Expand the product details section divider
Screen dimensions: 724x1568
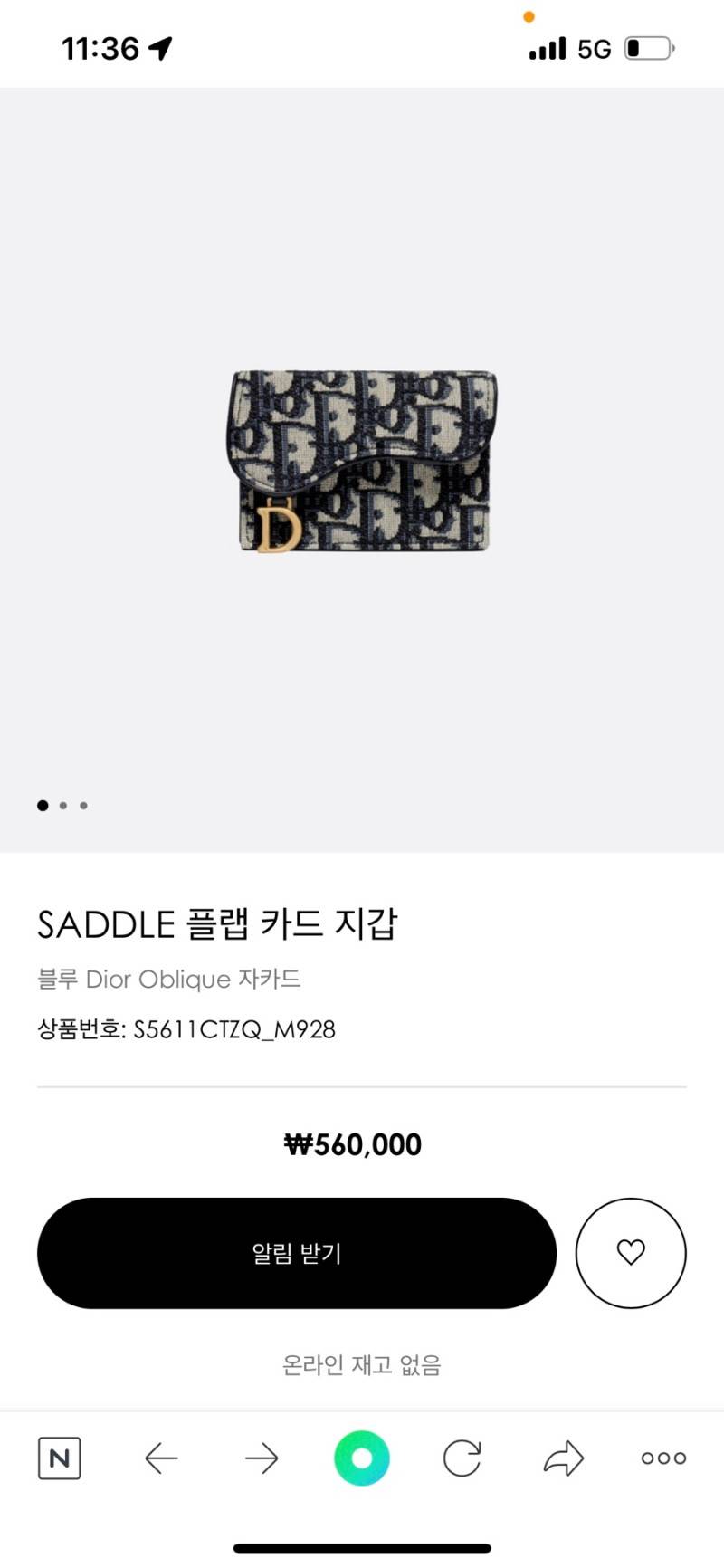pyautogui.click(x=362, y=1083)
